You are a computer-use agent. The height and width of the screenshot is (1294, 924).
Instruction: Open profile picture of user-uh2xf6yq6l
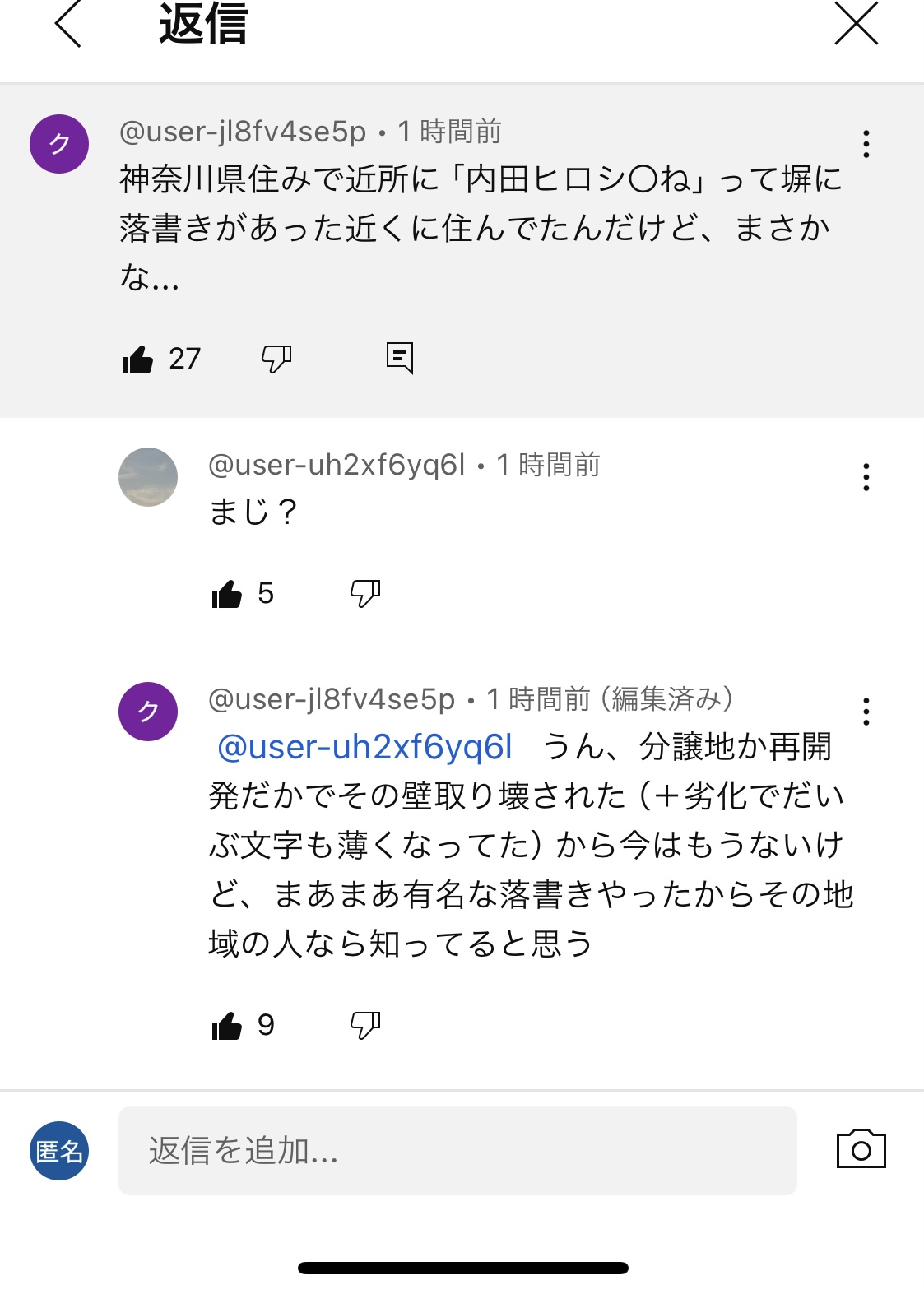(148, 477)
